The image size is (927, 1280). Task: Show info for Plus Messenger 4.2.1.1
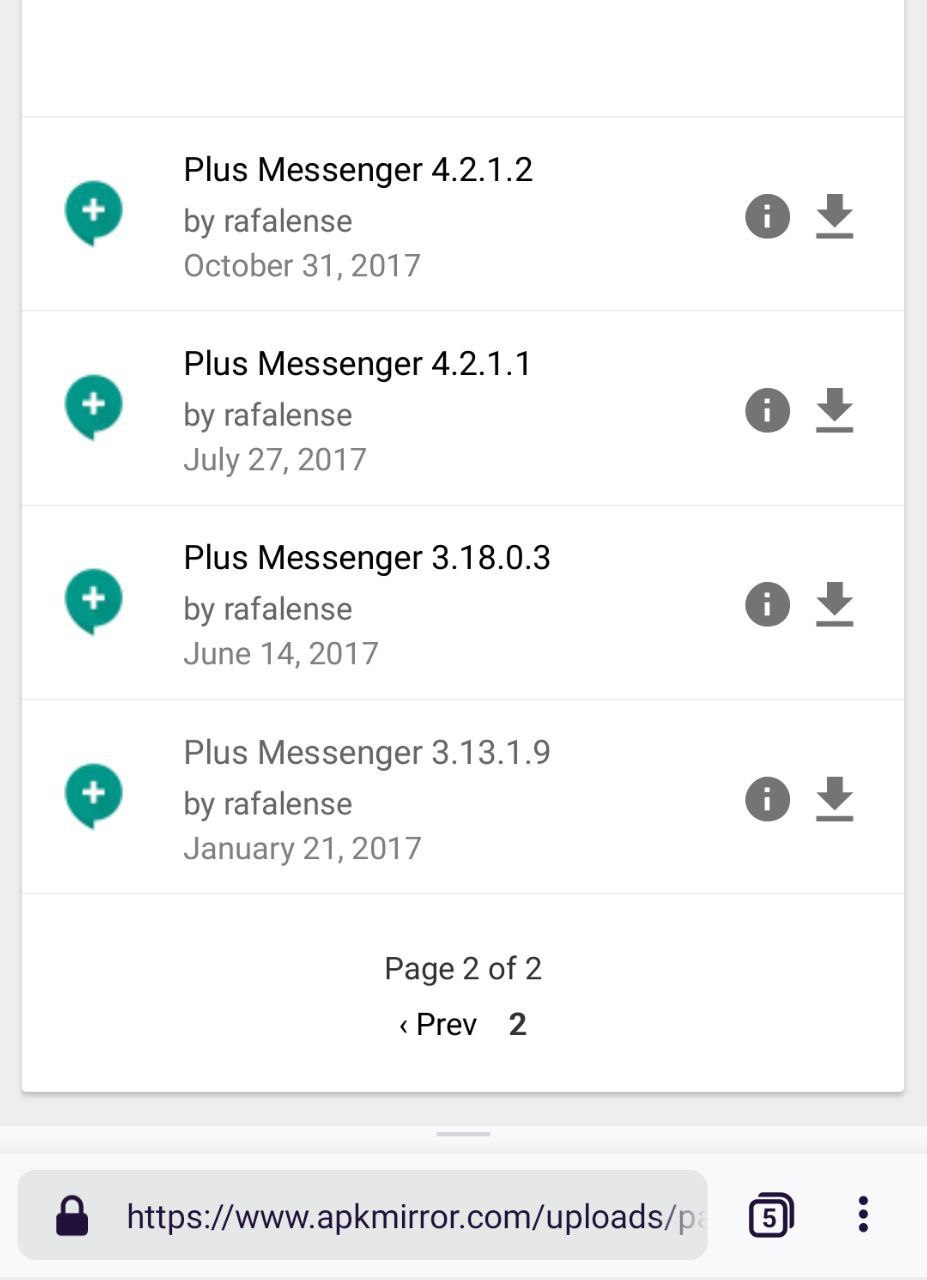767,410
